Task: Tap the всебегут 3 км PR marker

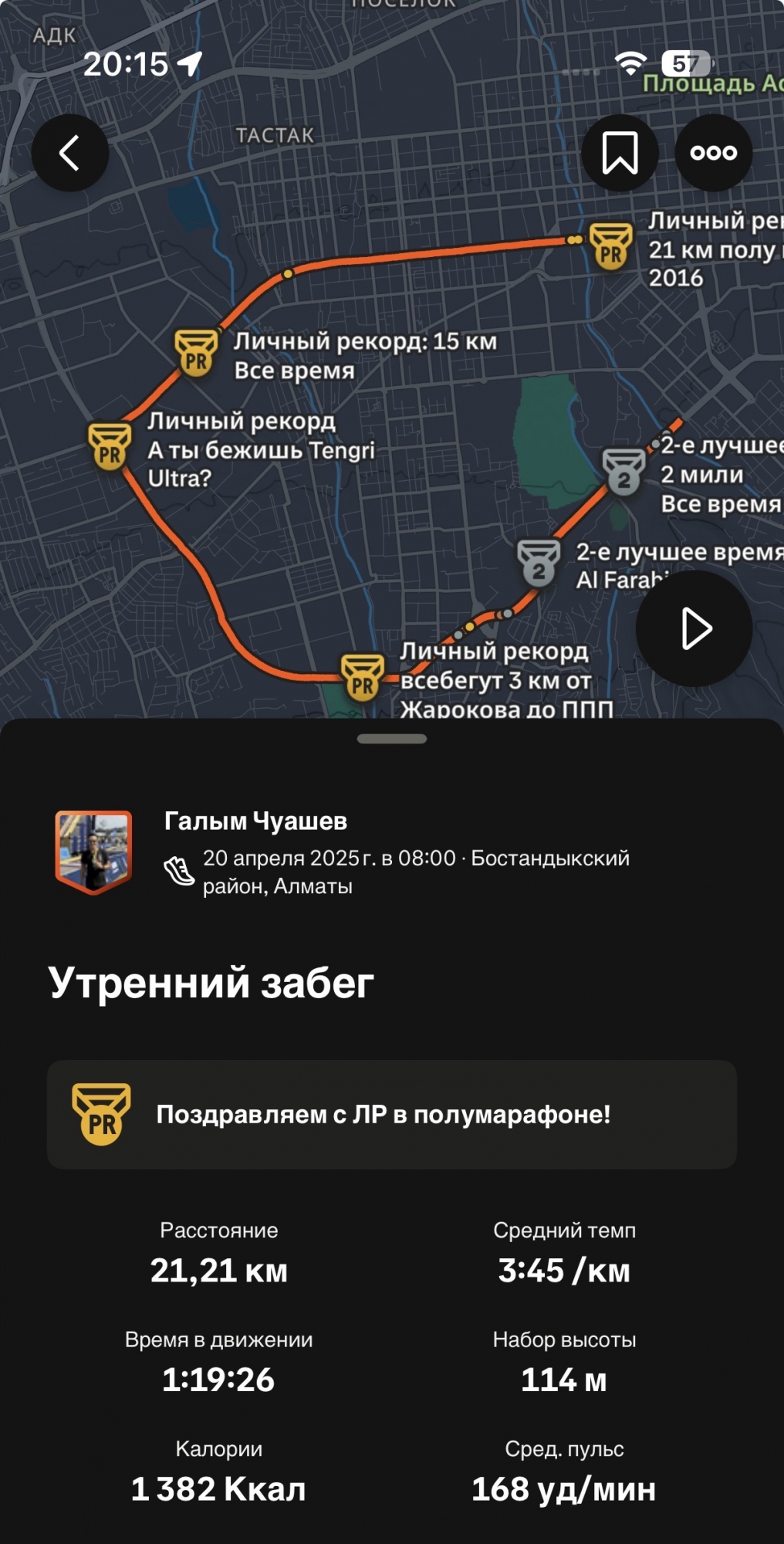Action: 362,678
